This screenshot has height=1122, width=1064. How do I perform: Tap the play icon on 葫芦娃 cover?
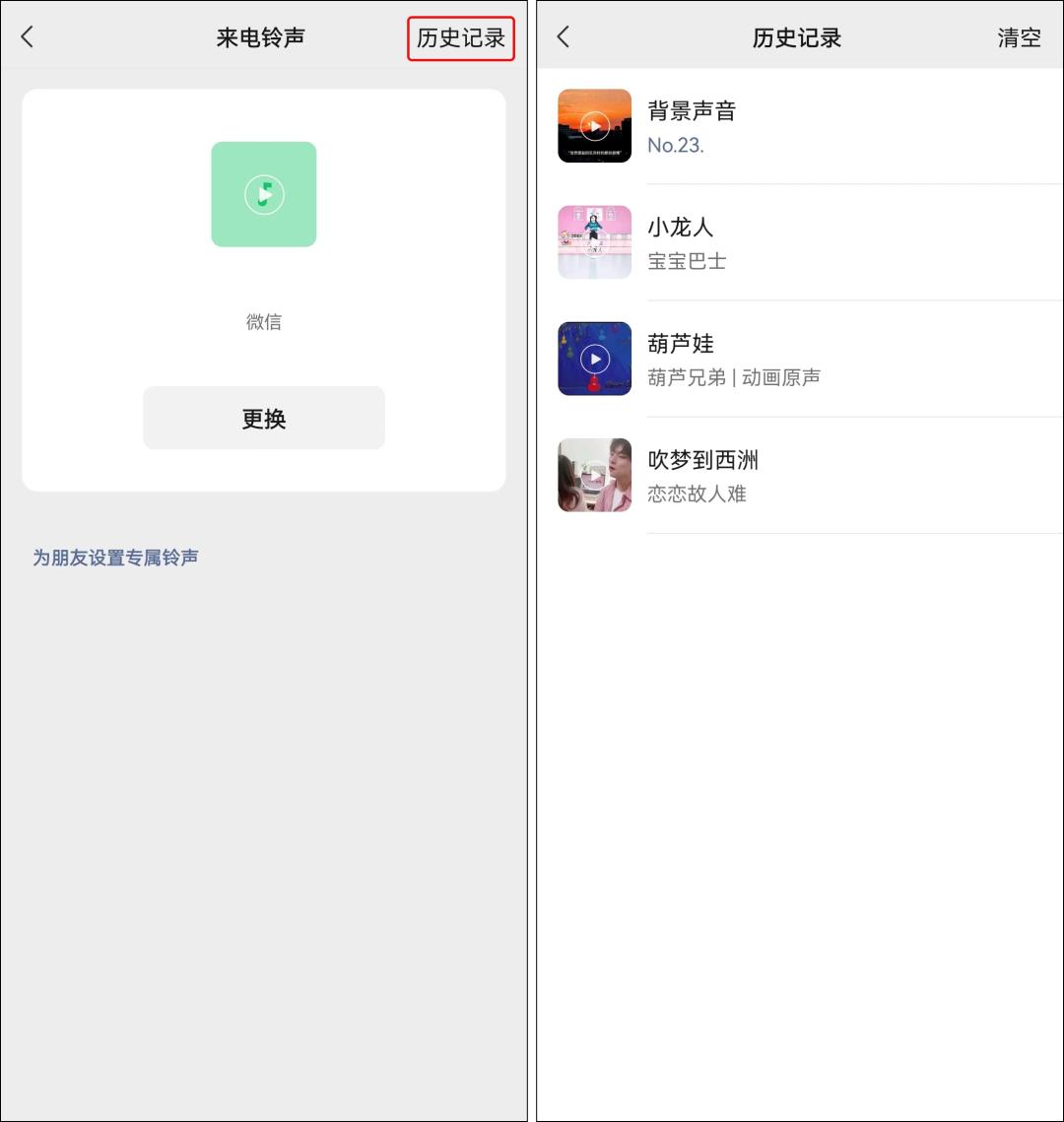594,359
